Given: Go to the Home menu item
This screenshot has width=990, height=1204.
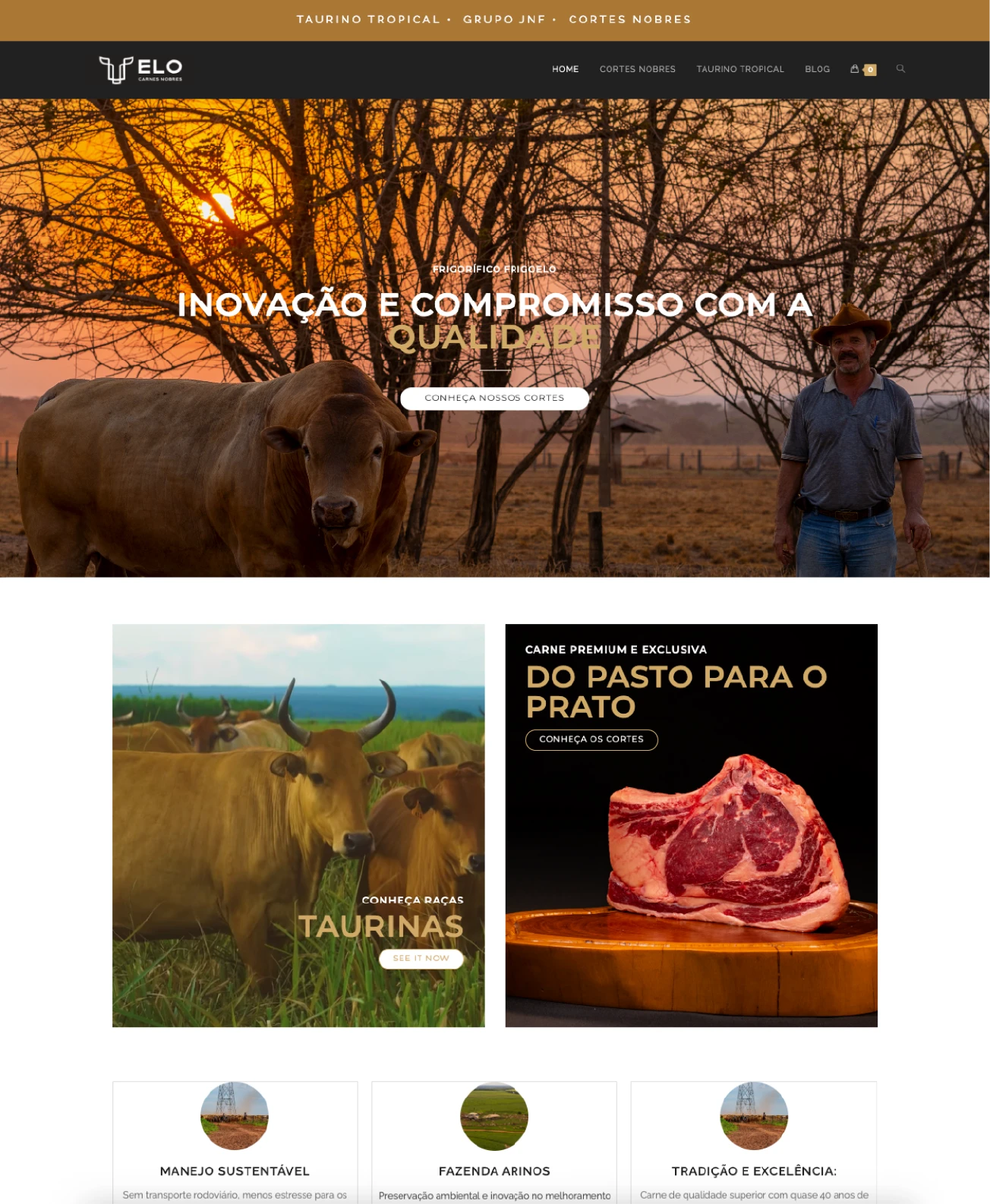Looking at the screenshot, I should point(565,69).
